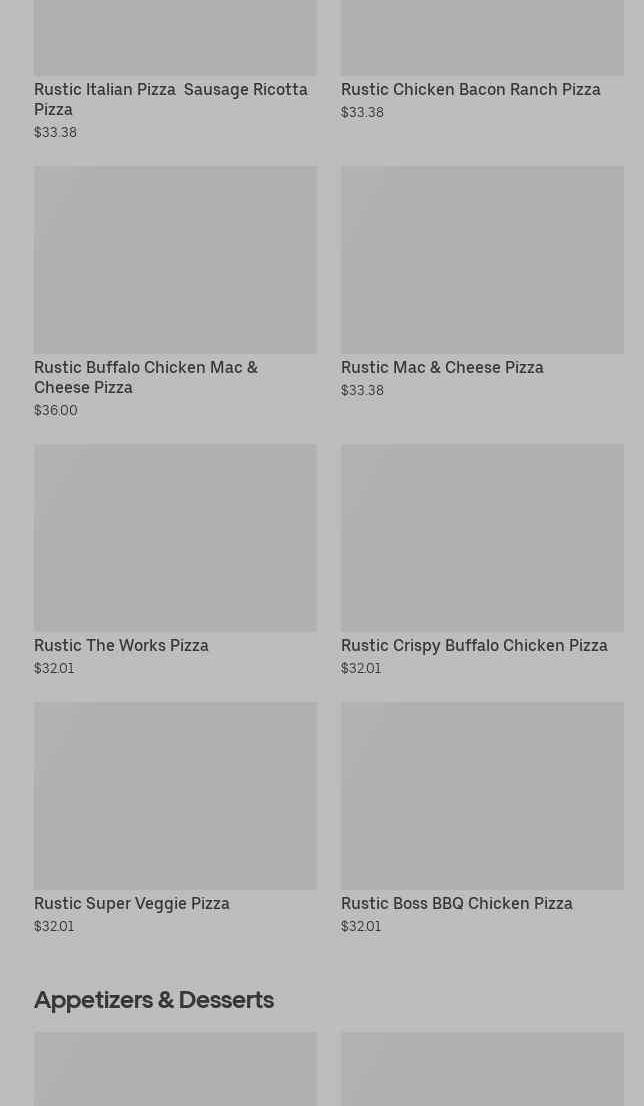The image size is (644, 1106).
Task: Open Rustic Buffalo Chicken Mac & Cheese Pizza
Action: (x=175, y=292)
